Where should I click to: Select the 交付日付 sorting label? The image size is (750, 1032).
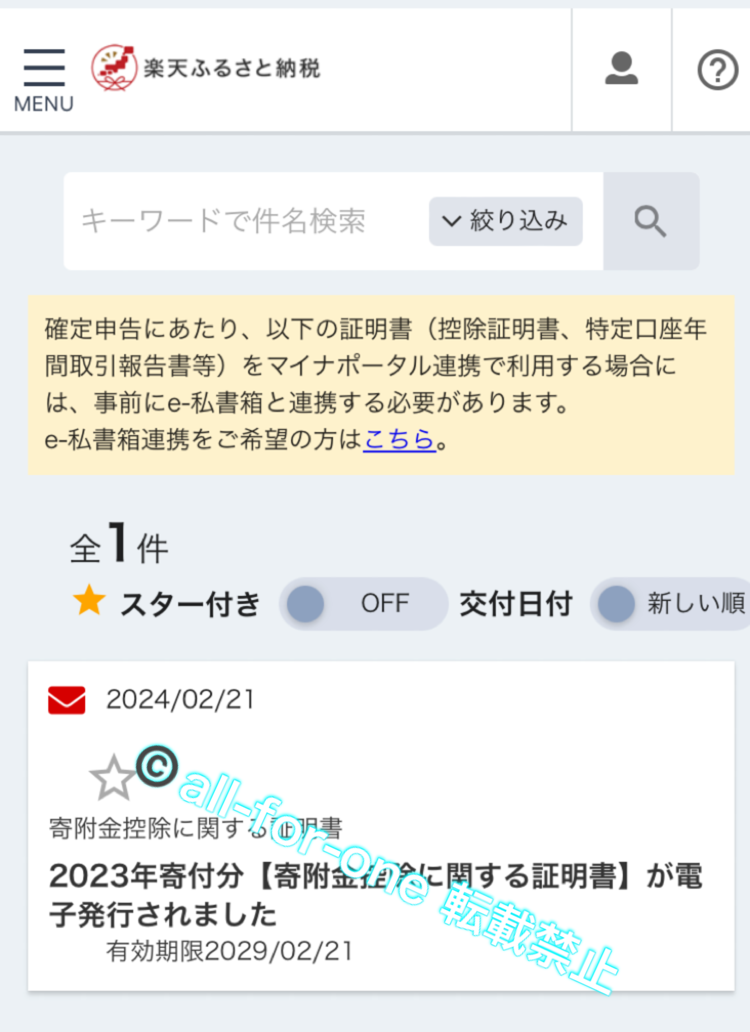516,603
